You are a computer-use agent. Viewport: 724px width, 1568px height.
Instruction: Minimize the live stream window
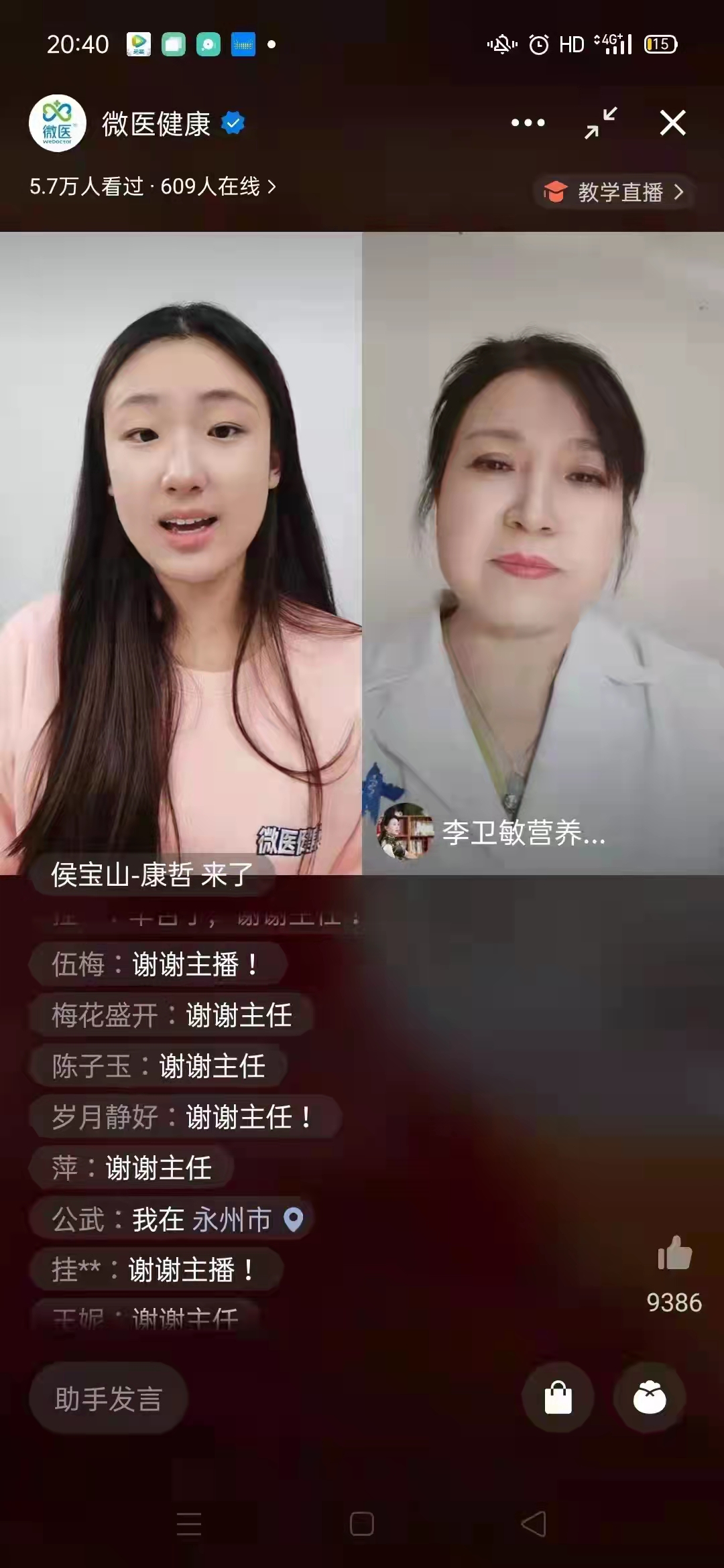[x=600, y=123]
